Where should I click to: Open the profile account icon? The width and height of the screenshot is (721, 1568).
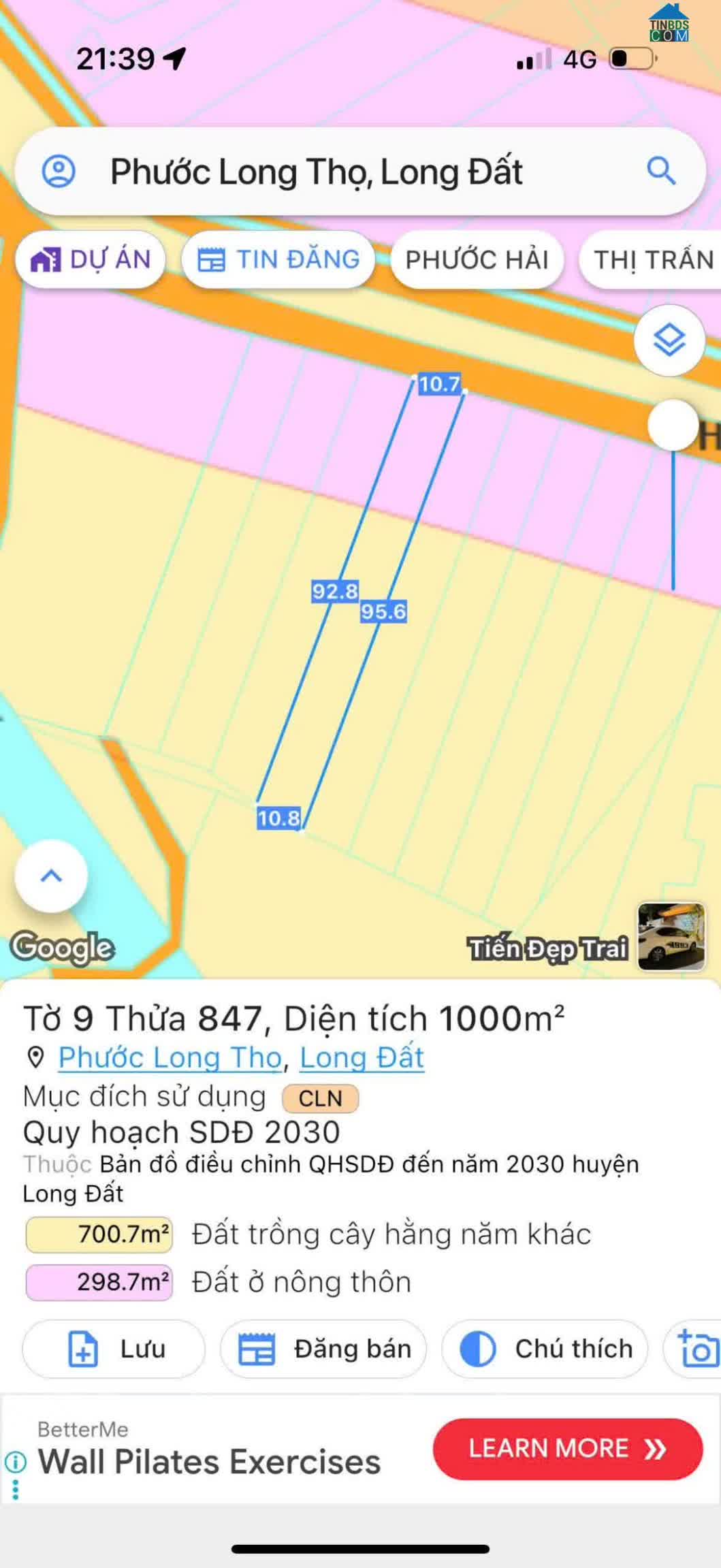click(x=59, y=171)
